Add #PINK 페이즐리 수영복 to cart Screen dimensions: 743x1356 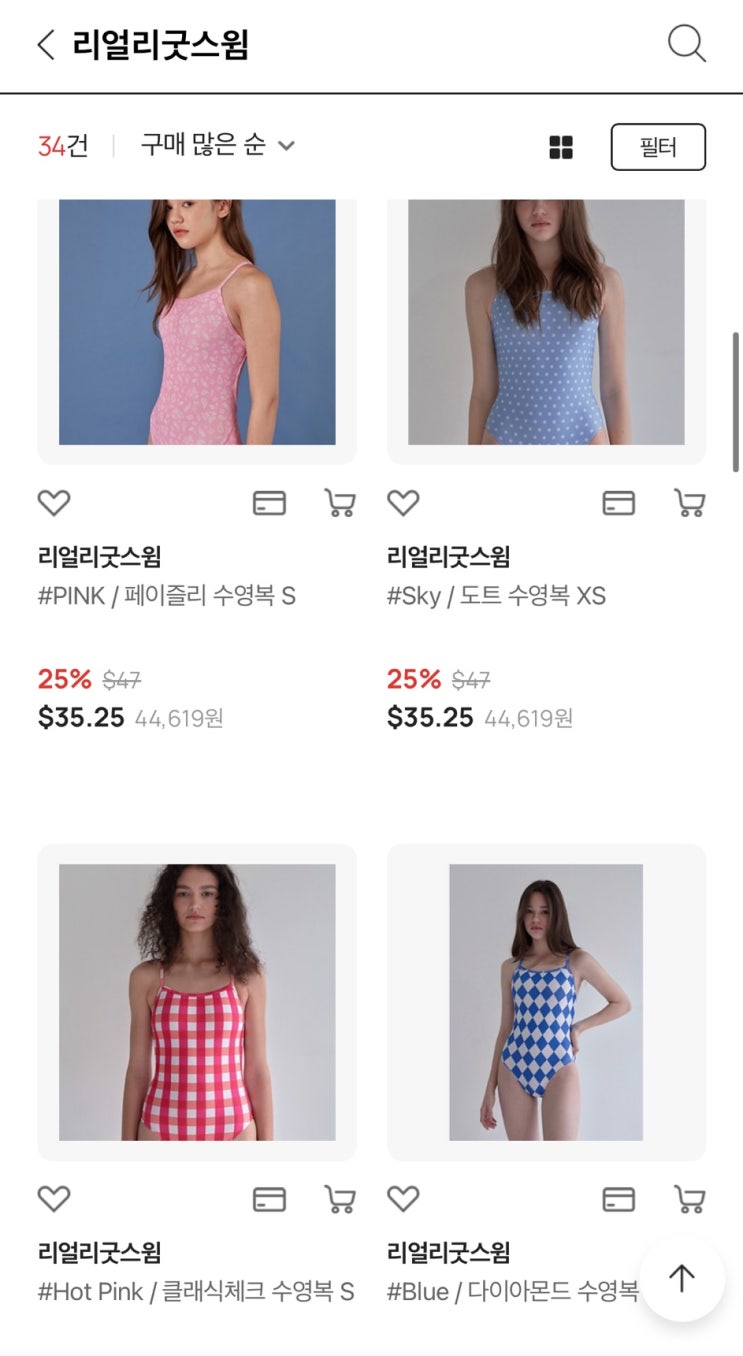[x=340, y=503]
